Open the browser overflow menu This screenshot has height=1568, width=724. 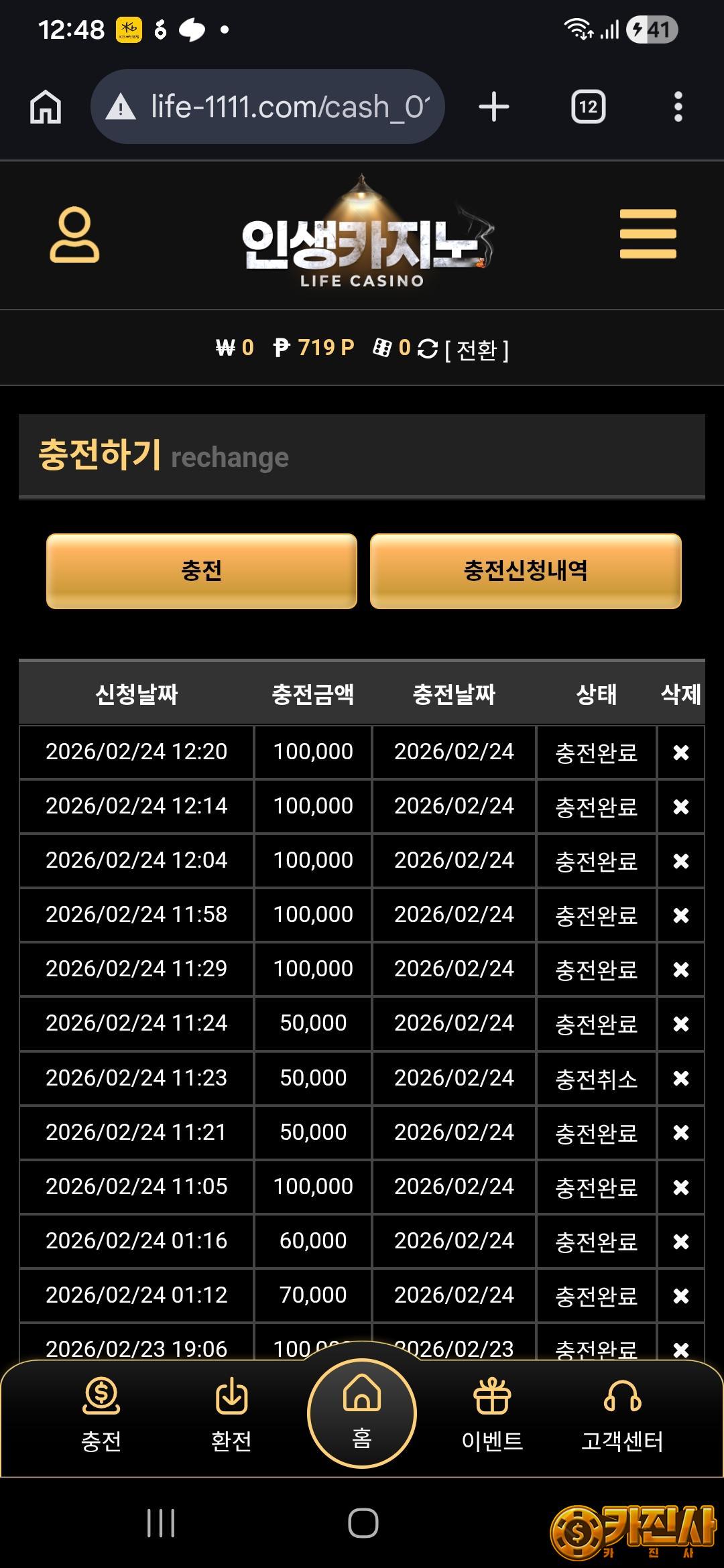pos(678,107)
